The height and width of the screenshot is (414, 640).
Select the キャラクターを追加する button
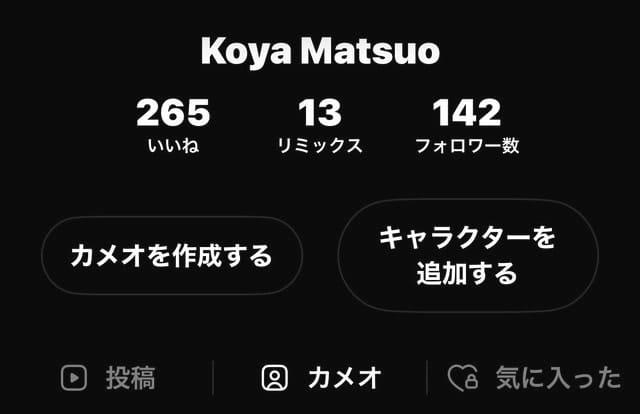click(467, 255)
